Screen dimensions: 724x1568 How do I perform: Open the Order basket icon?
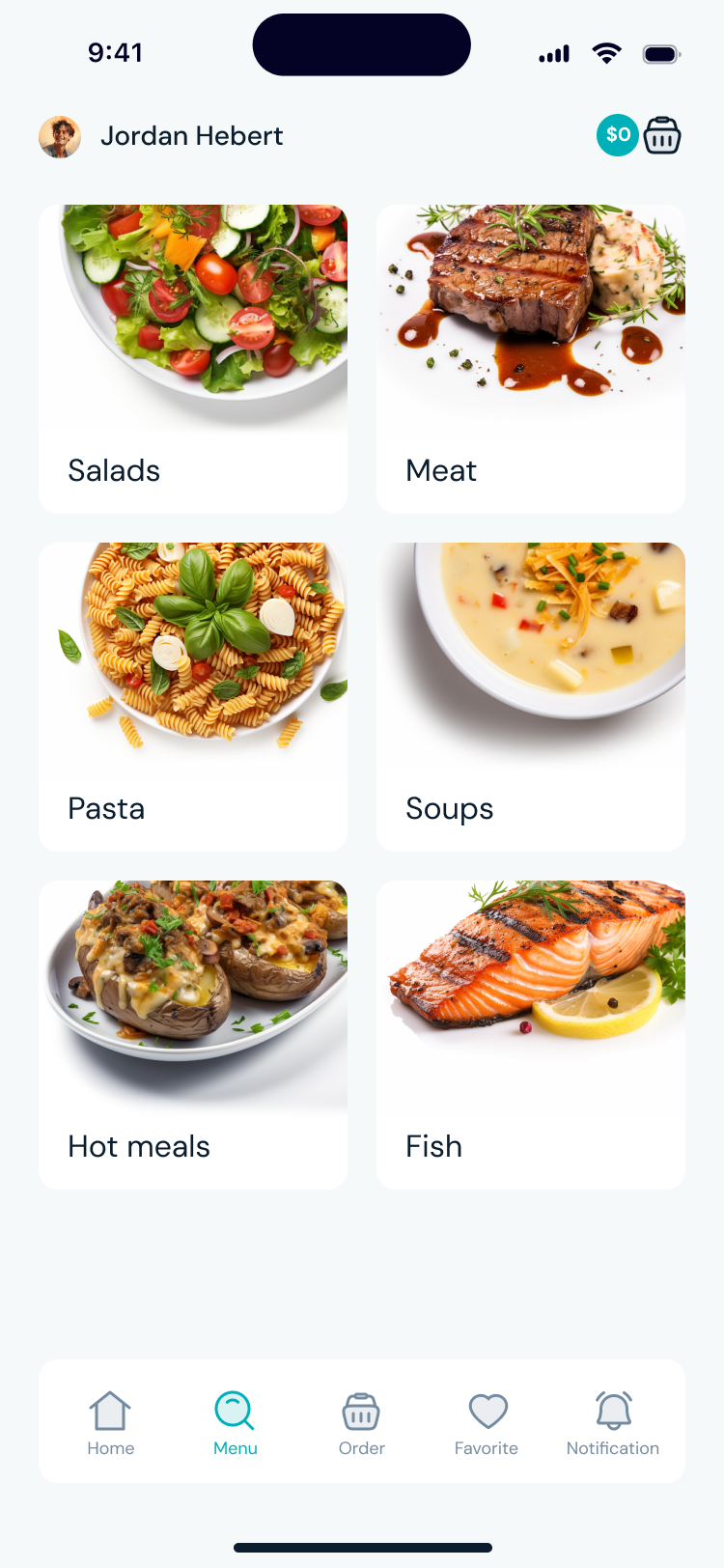[x=361, y=1410]
